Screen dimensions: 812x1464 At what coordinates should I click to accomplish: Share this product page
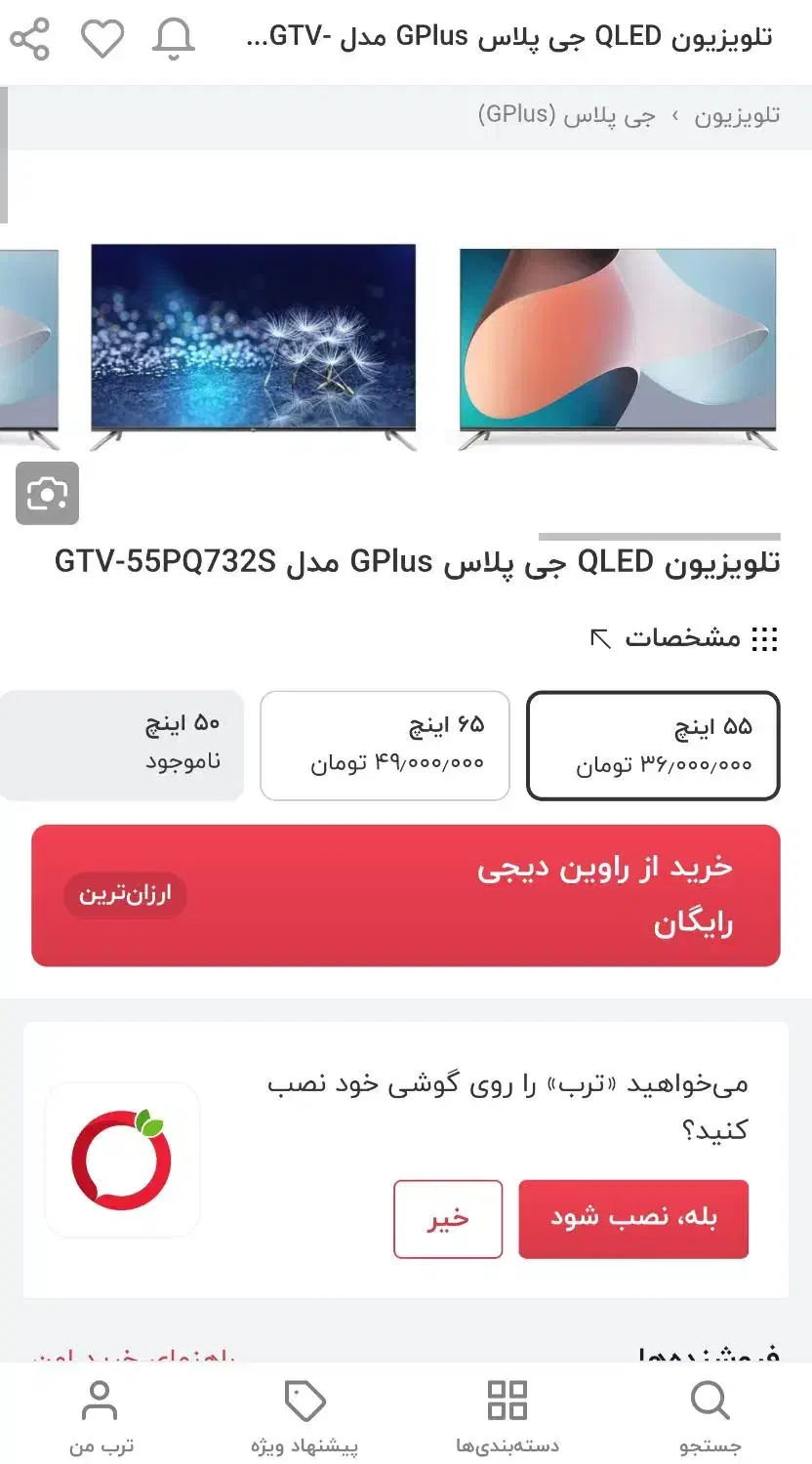pos(29,39)
